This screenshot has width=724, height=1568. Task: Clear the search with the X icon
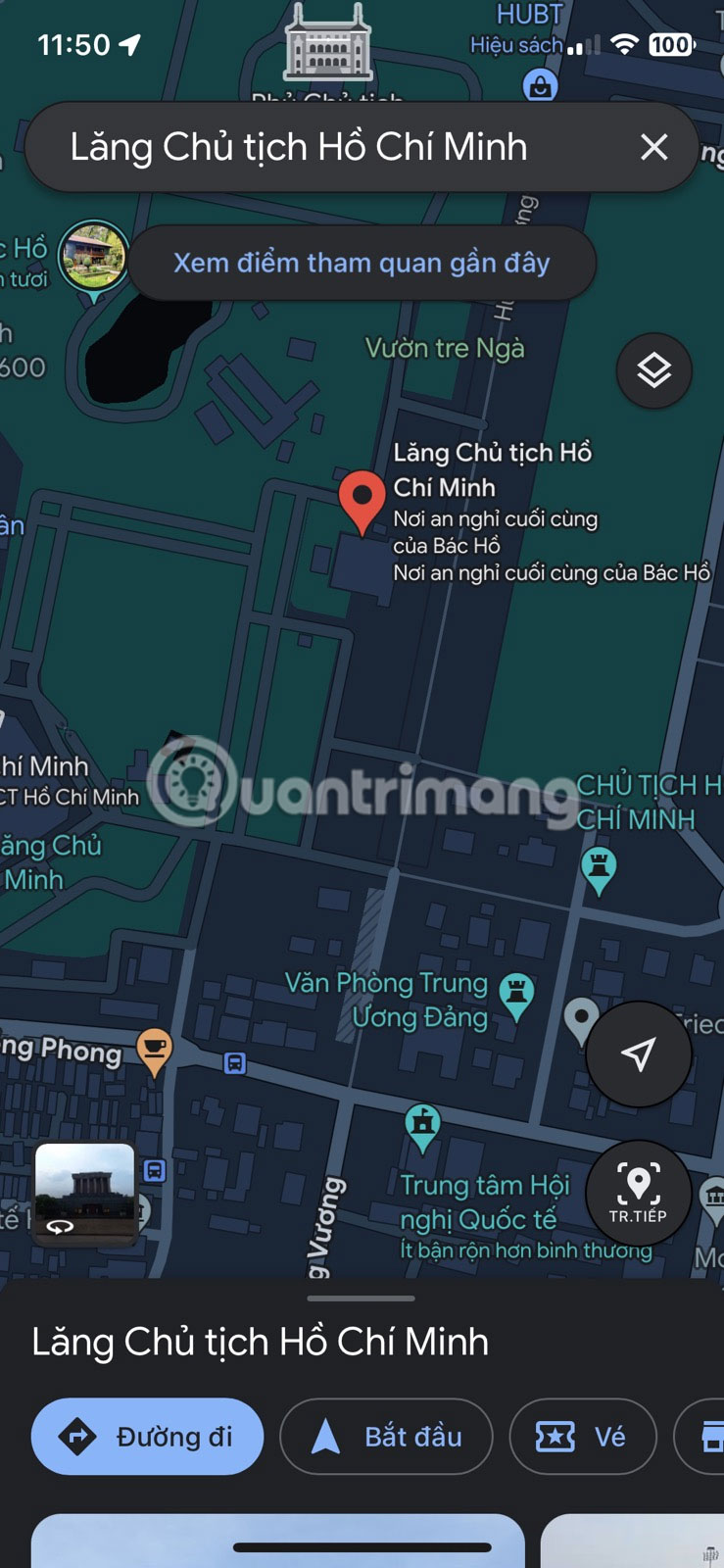[653, 148]
